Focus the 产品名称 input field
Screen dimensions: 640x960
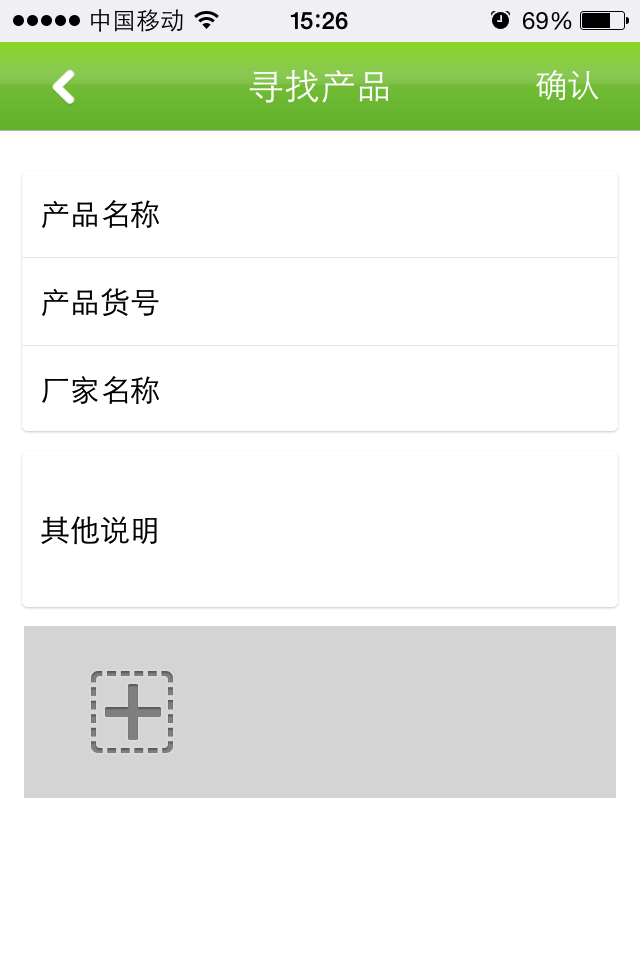coord(320,215)
